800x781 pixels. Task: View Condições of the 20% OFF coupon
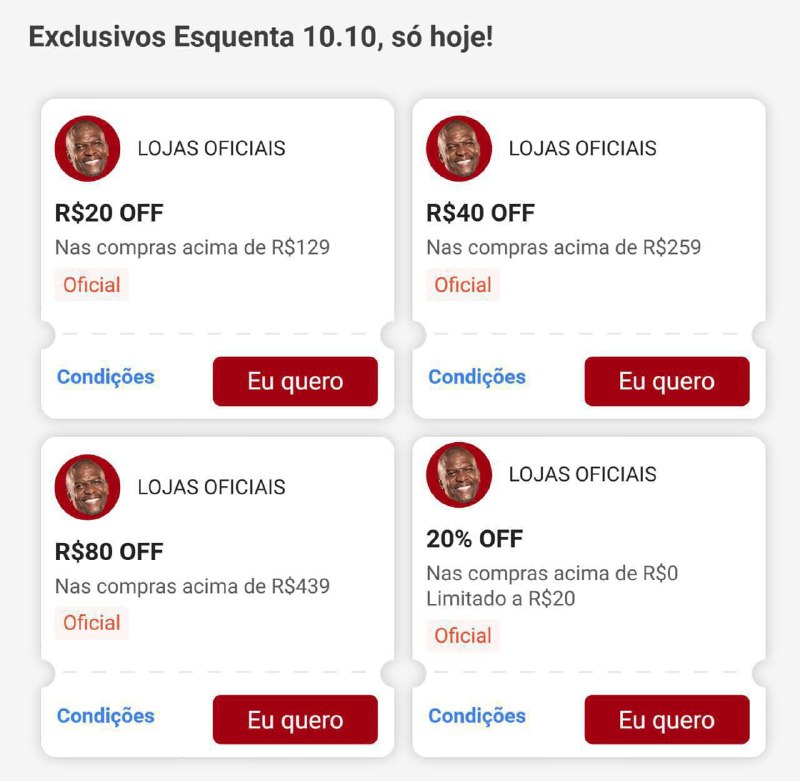coord(477,716)
